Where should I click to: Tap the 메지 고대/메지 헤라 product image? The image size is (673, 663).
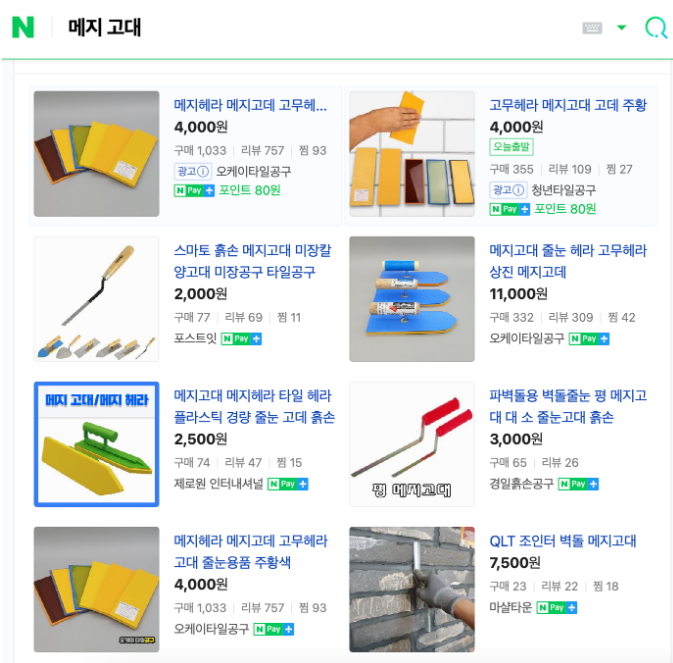(96, 444)
